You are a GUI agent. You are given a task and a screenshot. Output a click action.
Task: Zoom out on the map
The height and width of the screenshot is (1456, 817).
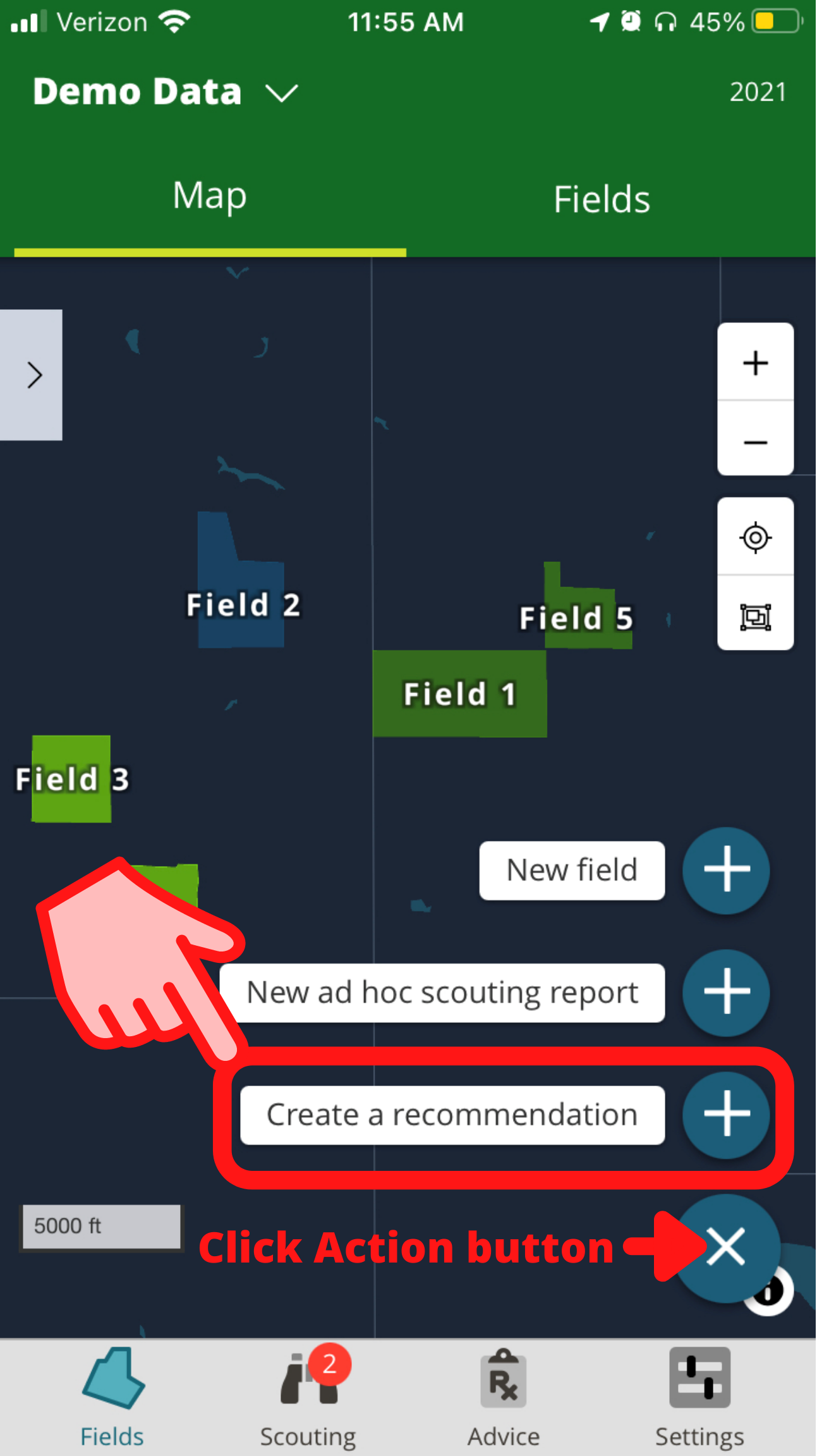coord(755,442)
